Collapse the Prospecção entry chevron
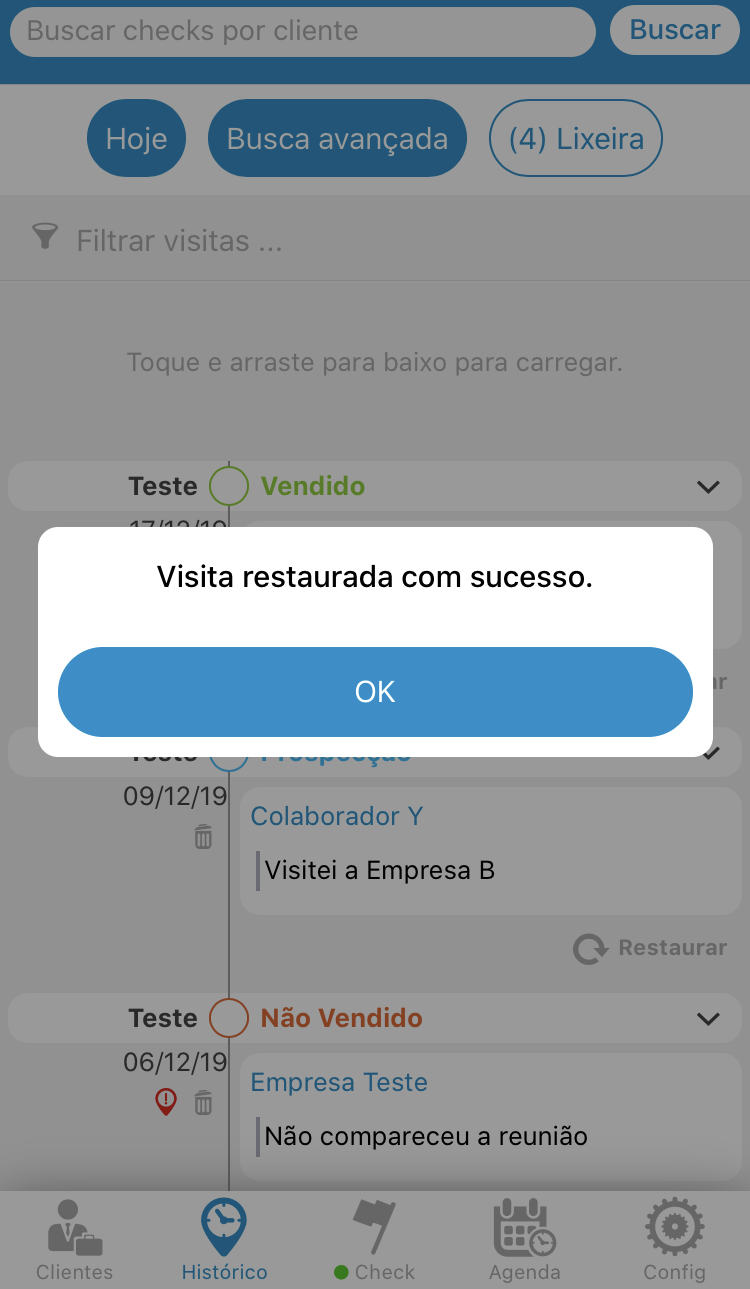The height and width of the screenshot is (1289, 750). [x=708, y=752]
